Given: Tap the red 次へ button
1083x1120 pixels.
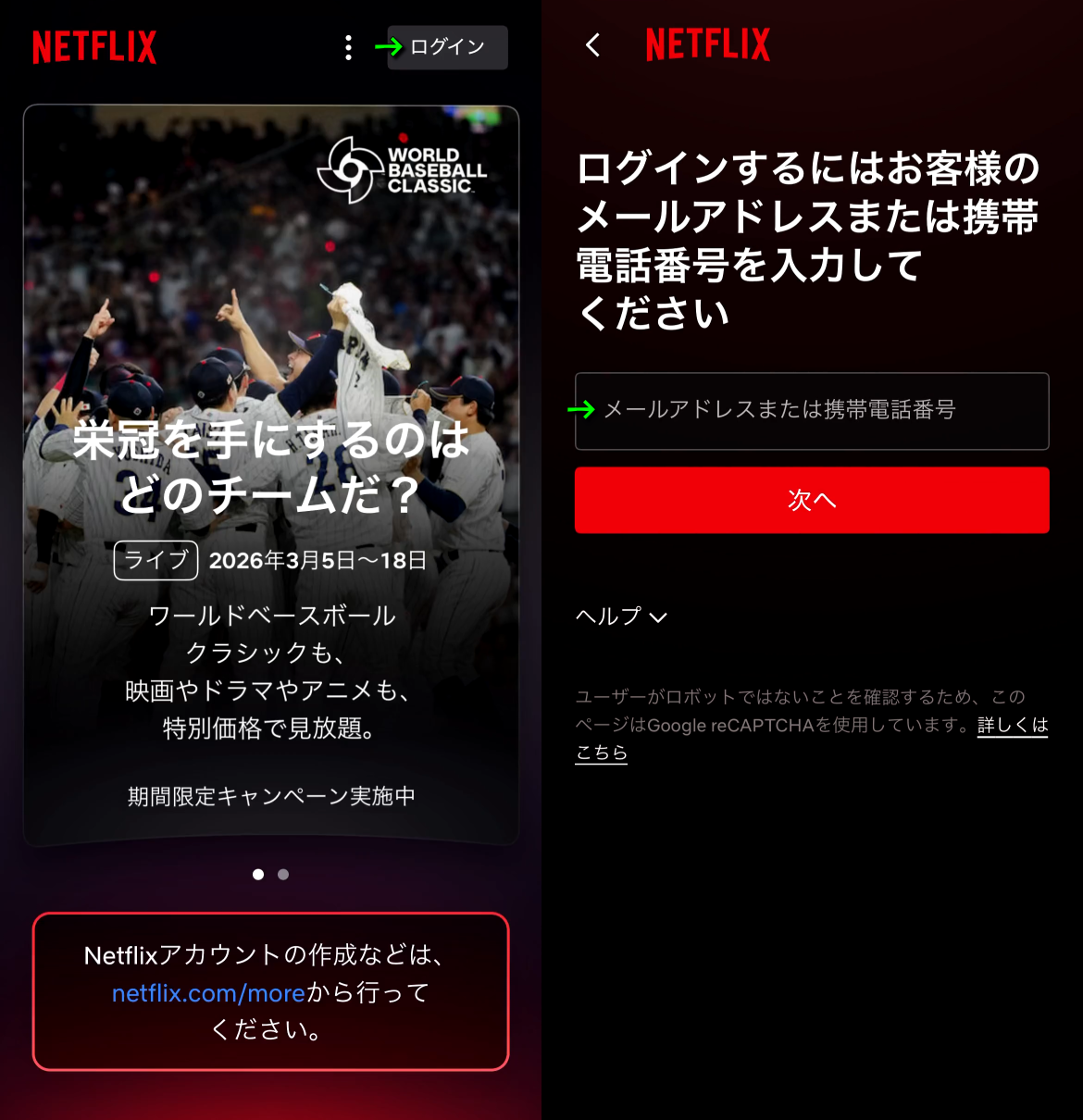Looking at the screenshot, I should [x=812, y=500].
